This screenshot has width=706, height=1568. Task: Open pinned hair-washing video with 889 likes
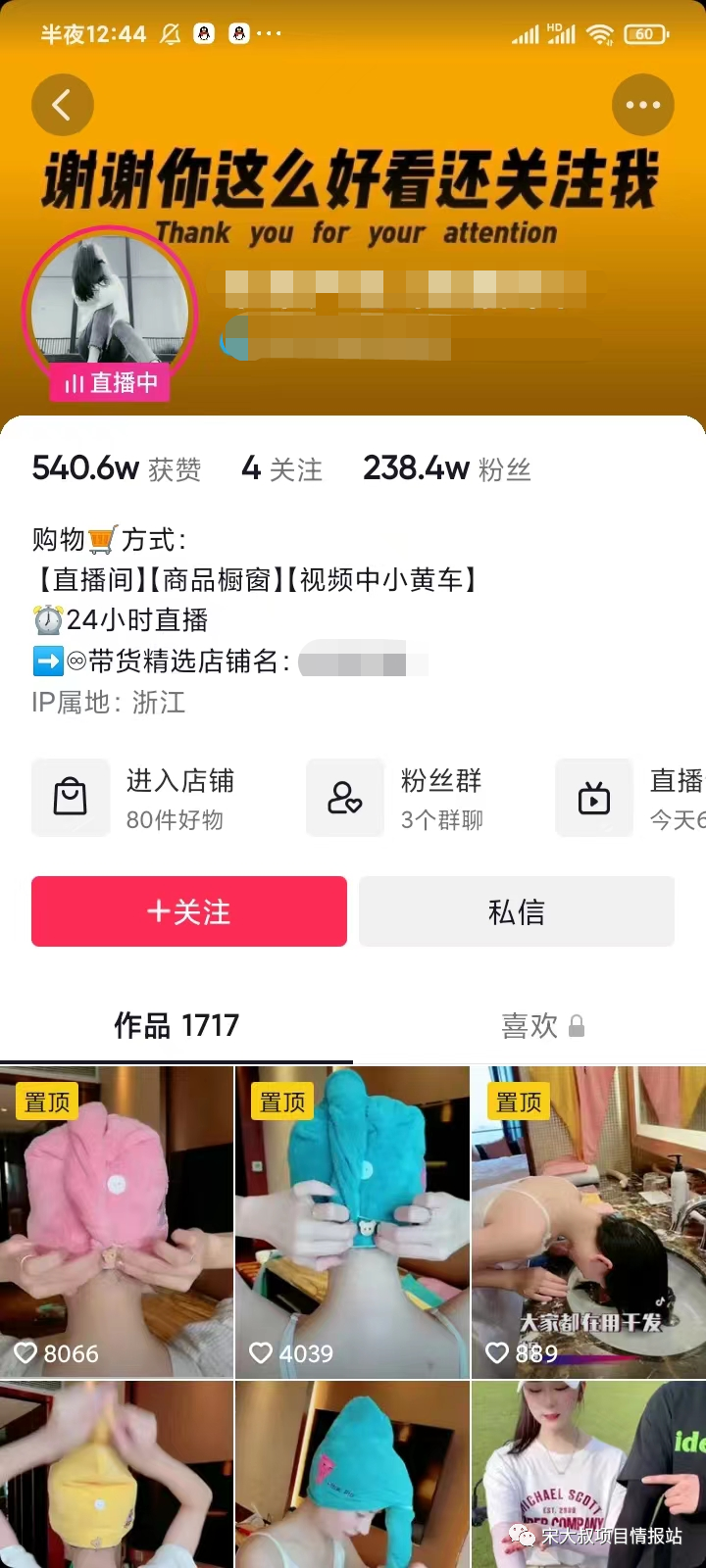[x=588, y=1222]
